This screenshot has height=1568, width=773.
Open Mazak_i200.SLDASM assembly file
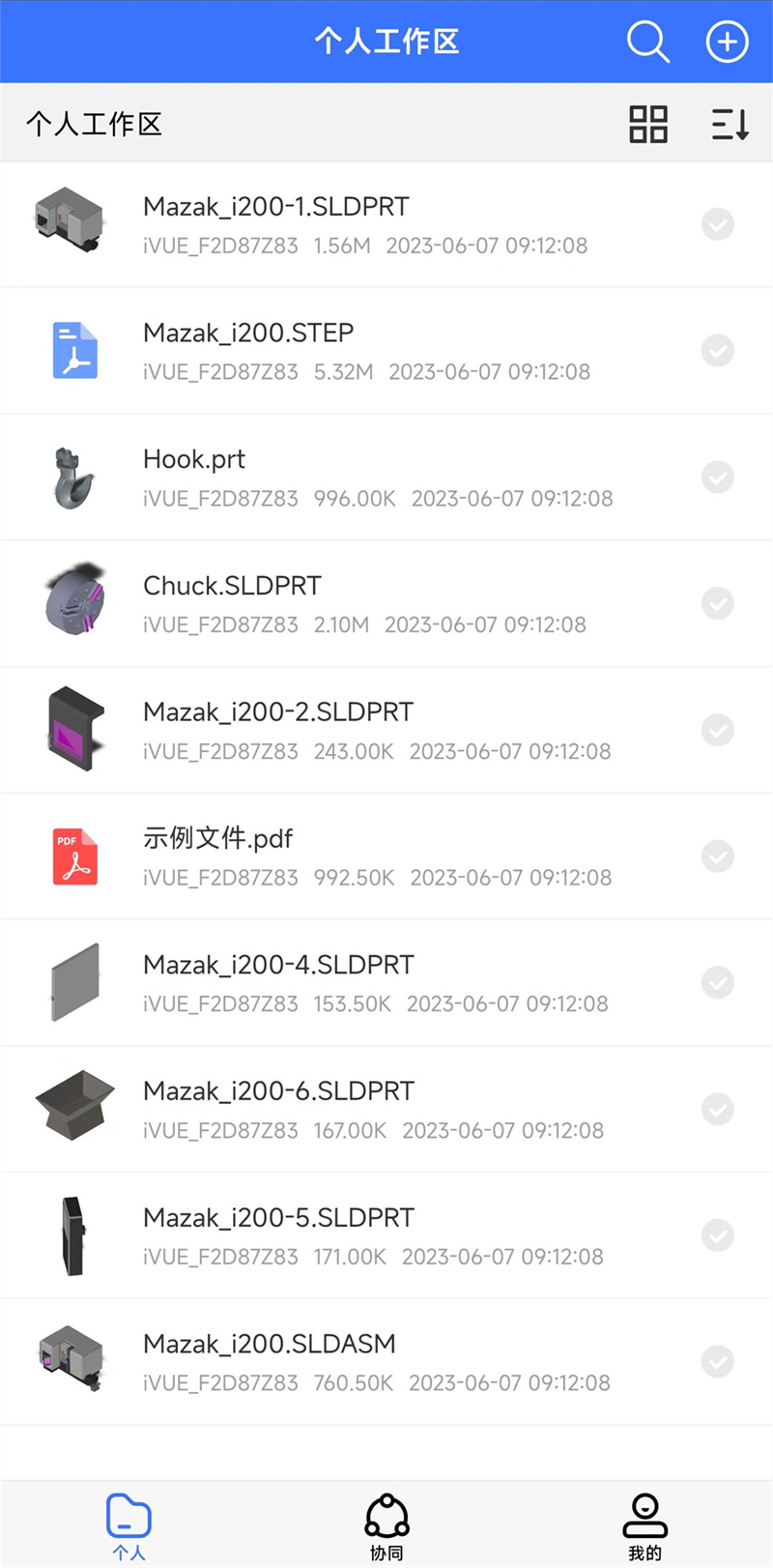coord(269,1345)
